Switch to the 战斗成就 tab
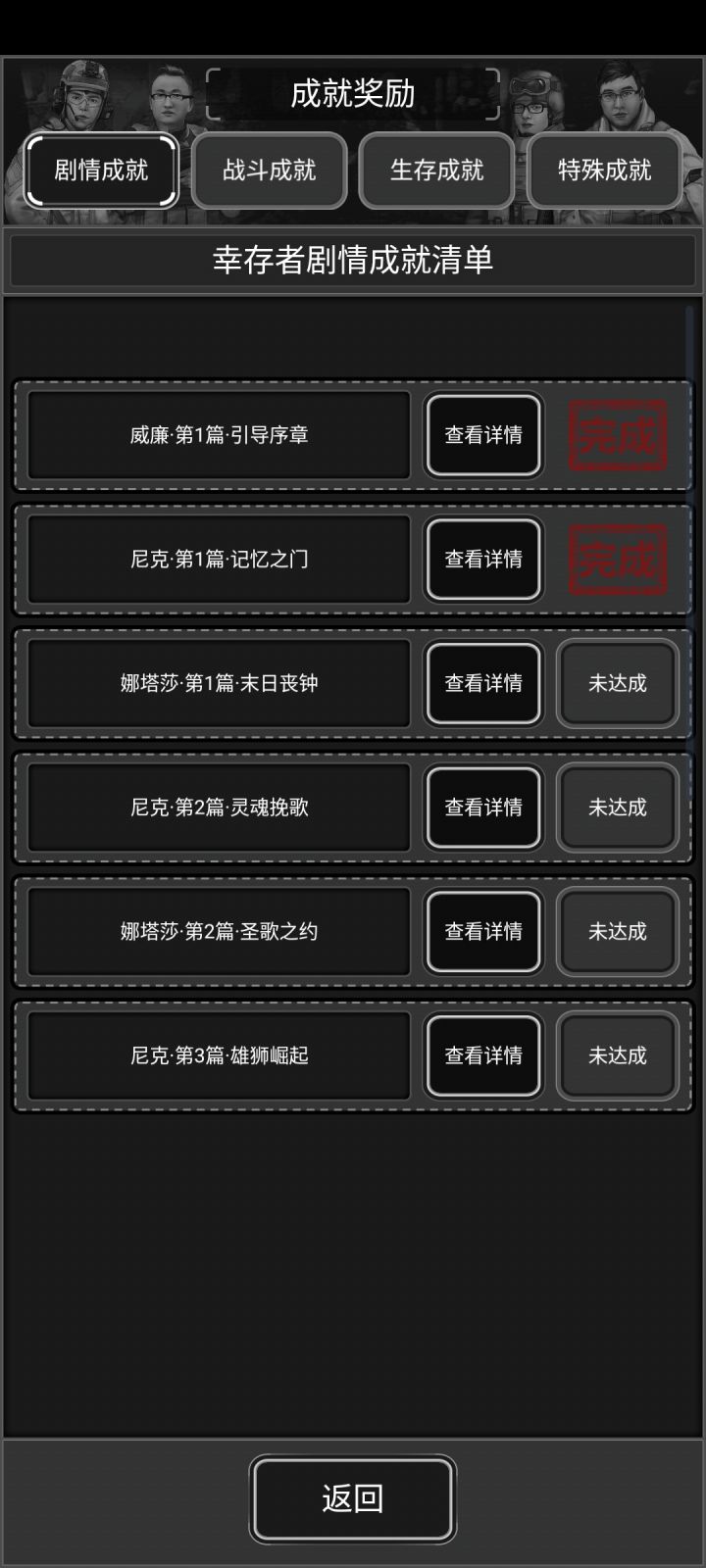This screenshot has width=706, height=1568. (x=268, y=171)
